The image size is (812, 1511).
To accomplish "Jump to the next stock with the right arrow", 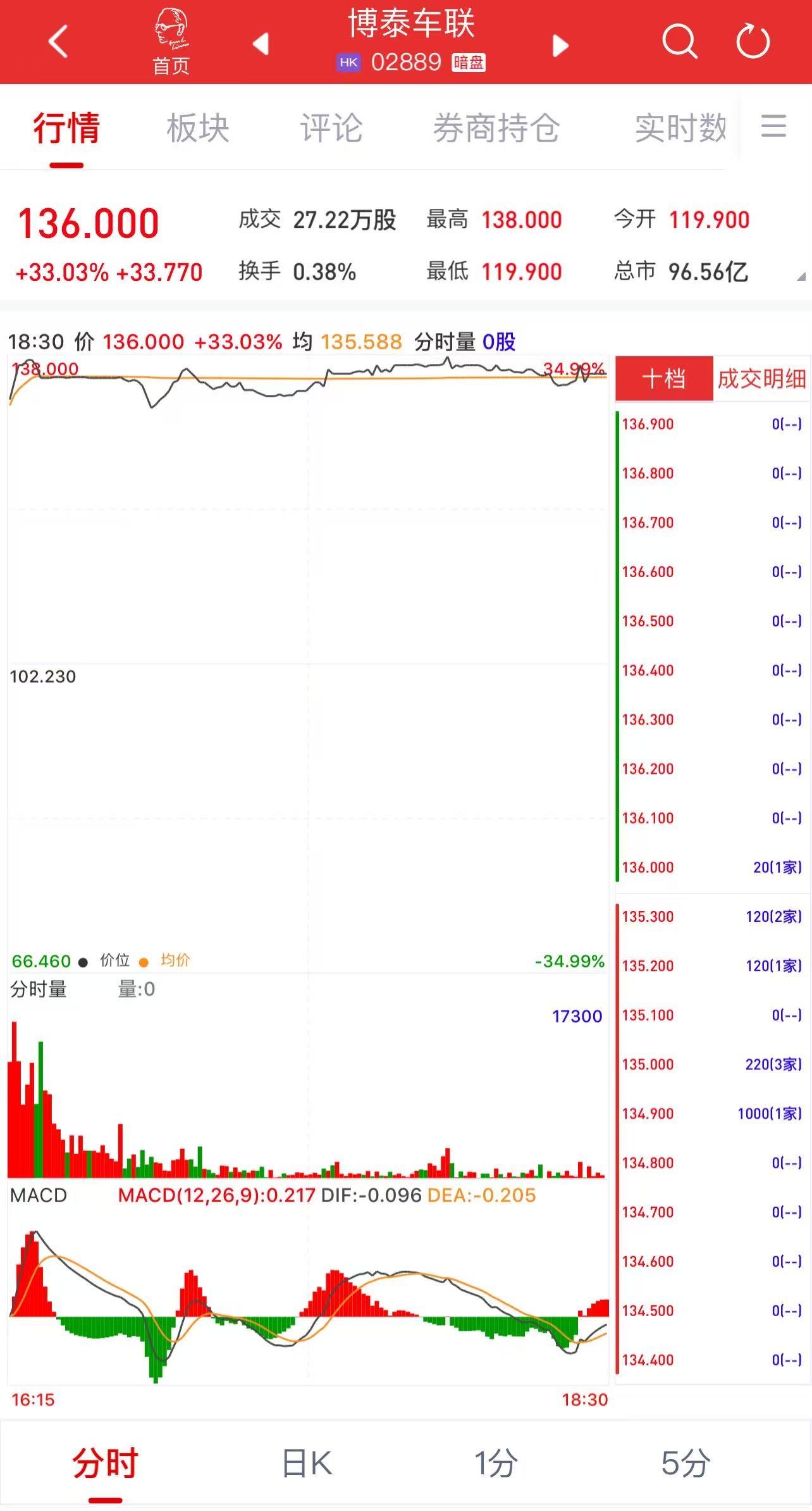I will coord(560,45).
